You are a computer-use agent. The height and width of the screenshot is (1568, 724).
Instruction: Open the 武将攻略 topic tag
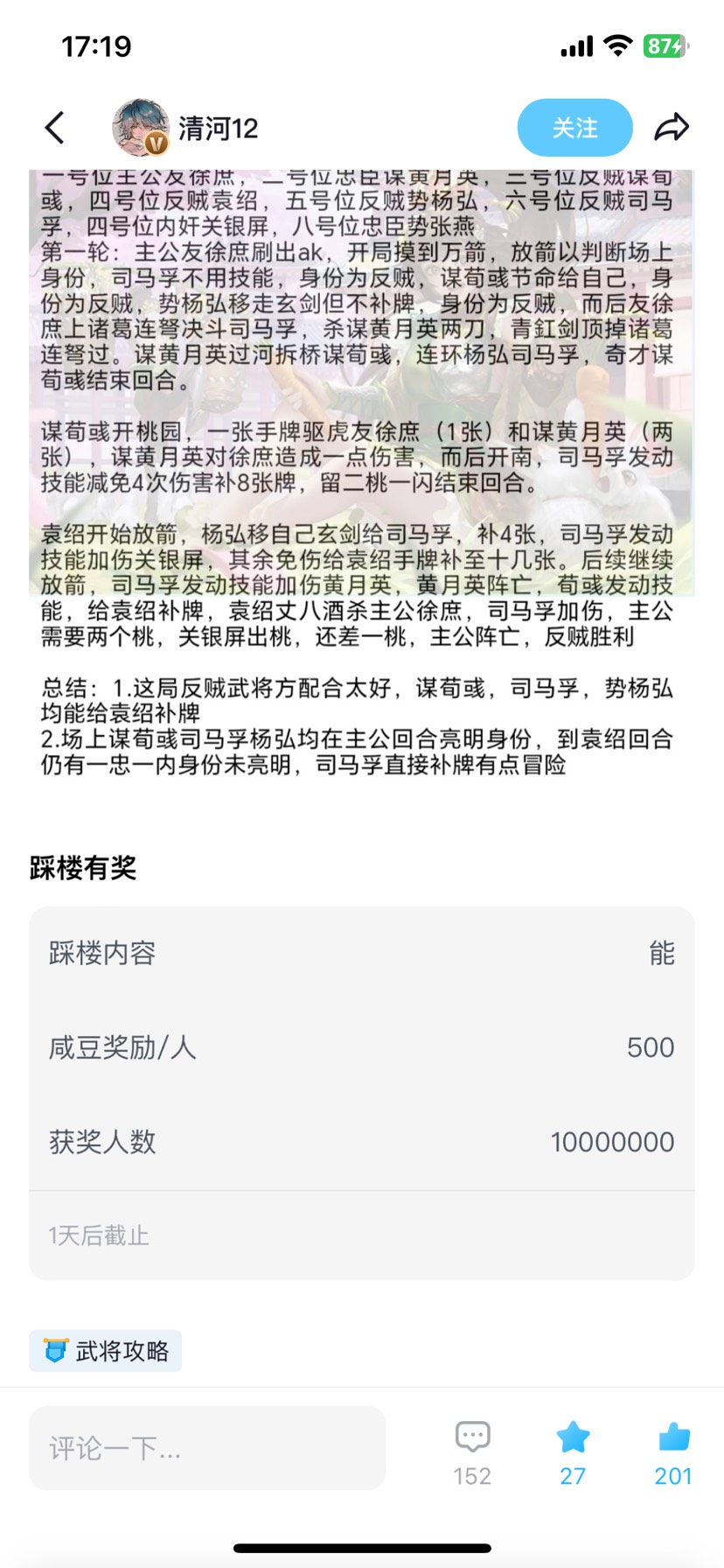(x=106, y=1351)
